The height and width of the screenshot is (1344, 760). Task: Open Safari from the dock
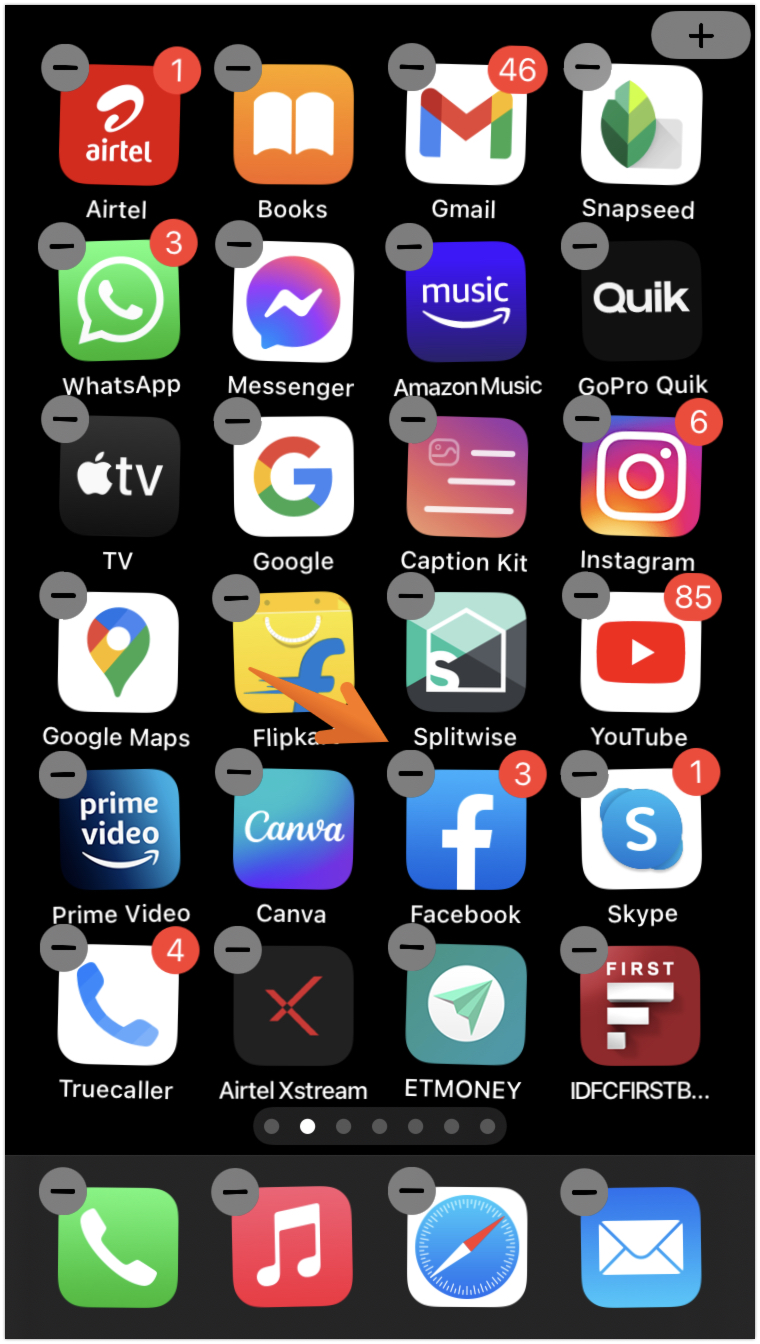[466, 1247]
